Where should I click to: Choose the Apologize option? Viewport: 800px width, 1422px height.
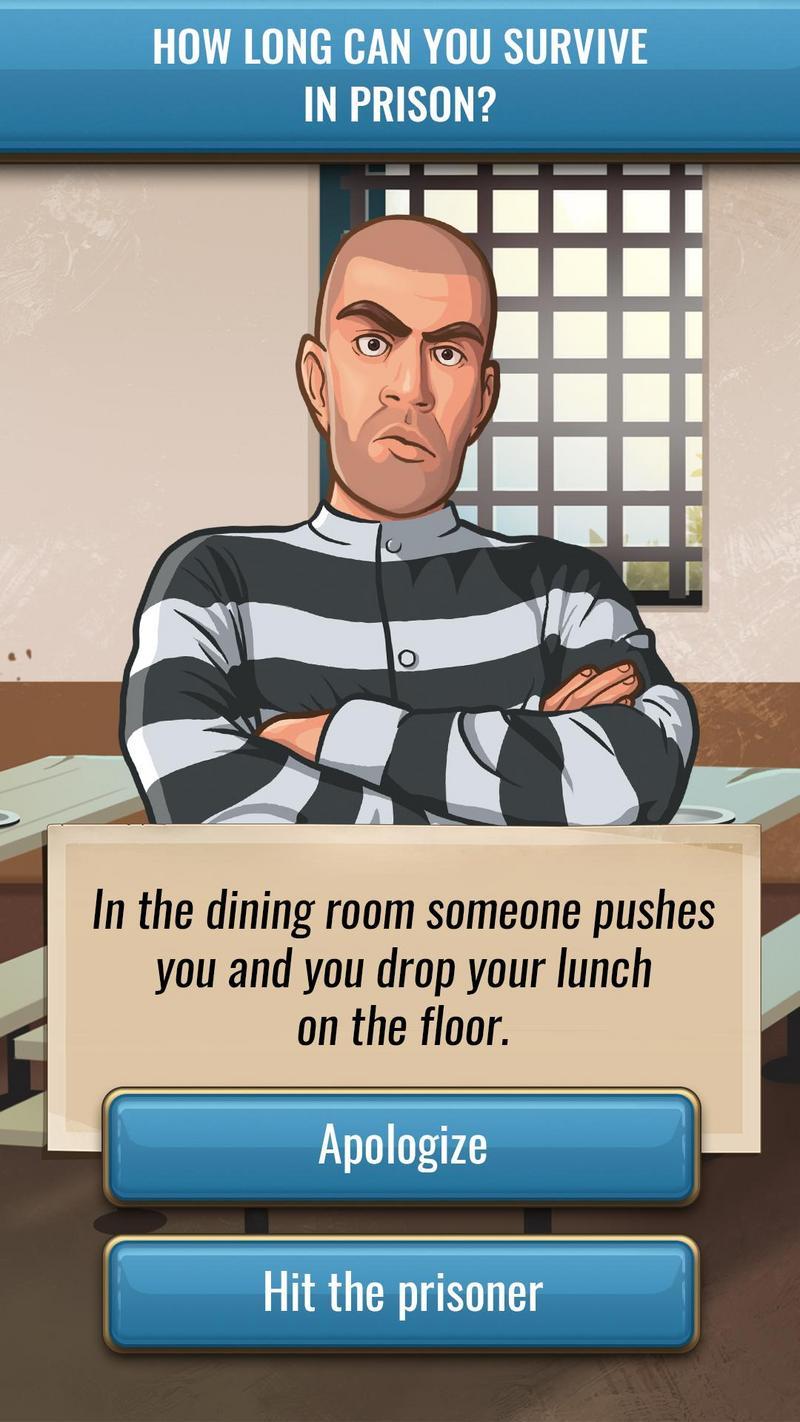(401, 1146)
